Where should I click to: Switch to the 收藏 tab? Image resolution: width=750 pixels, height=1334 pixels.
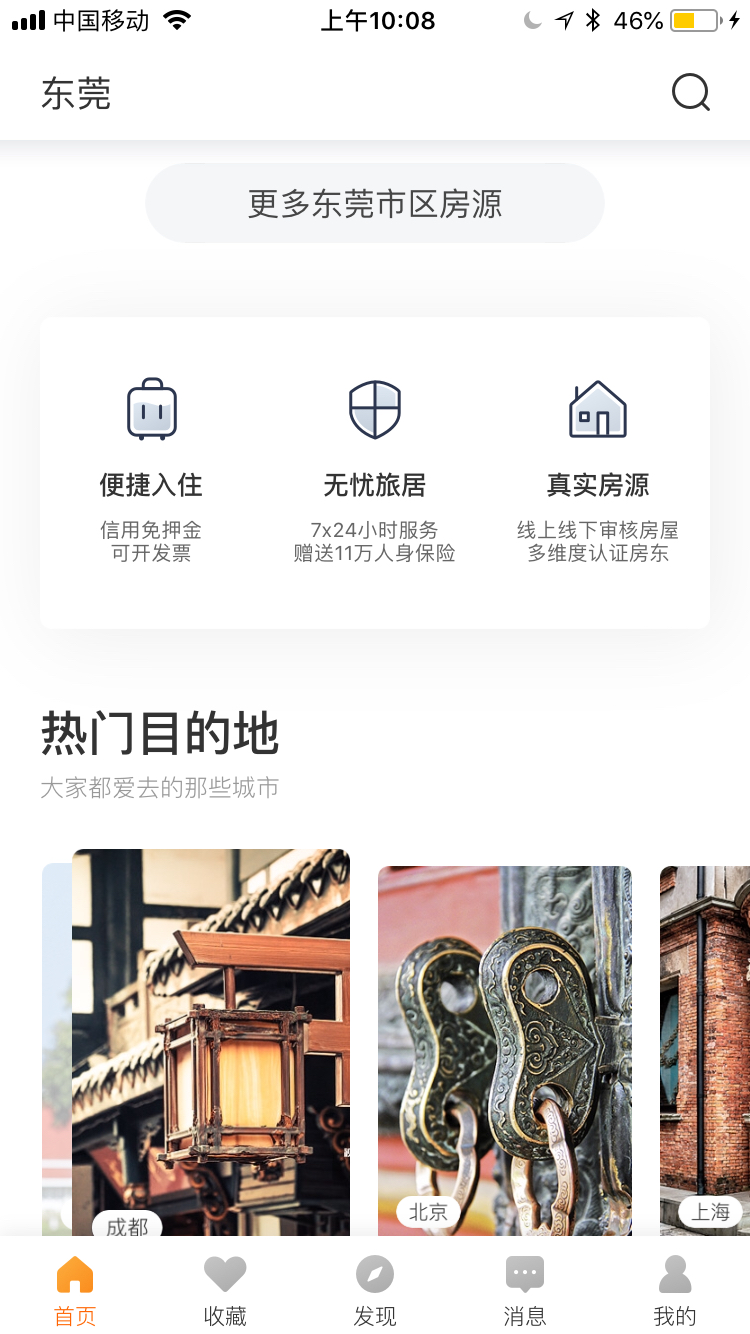(225, 1291)
